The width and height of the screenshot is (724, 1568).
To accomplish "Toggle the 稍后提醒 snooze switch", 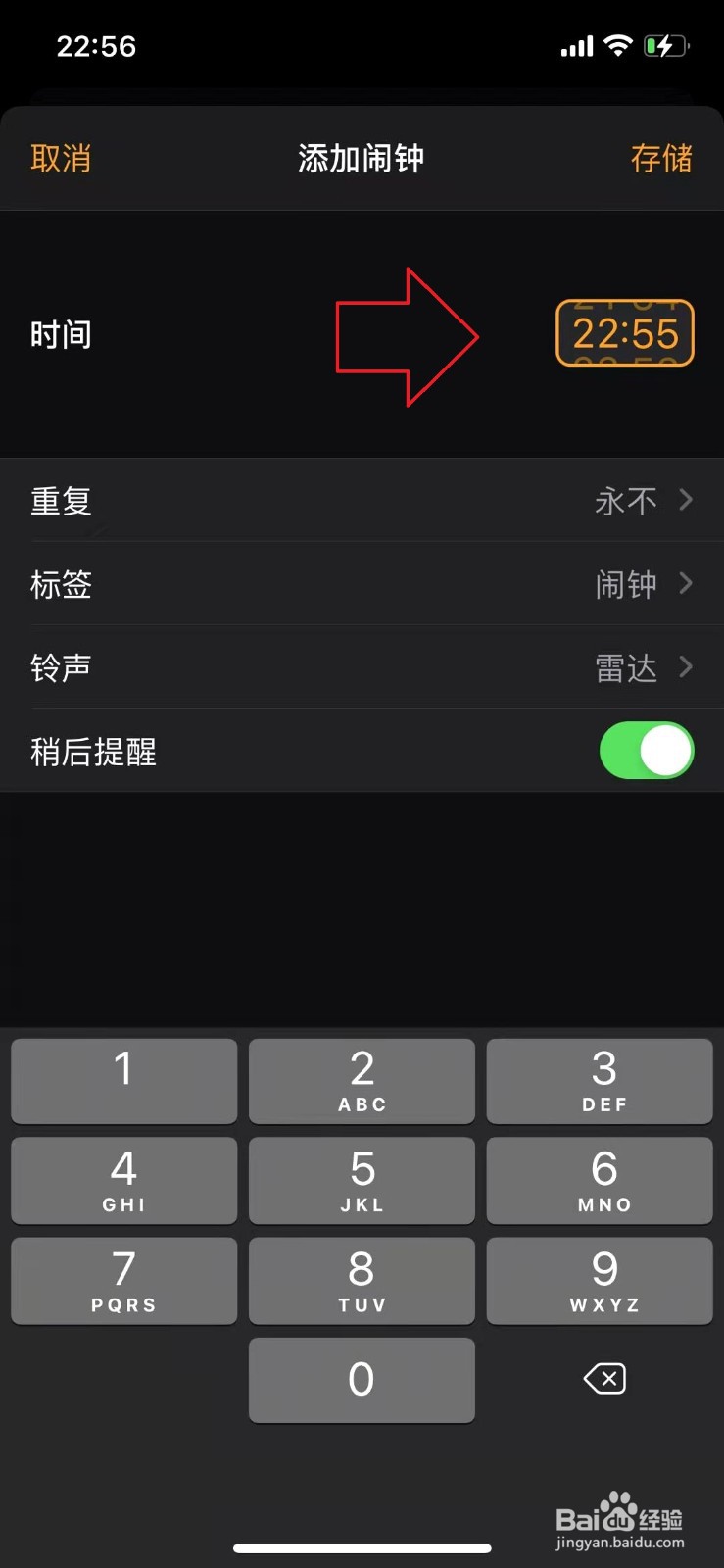I will coord(647,751).
